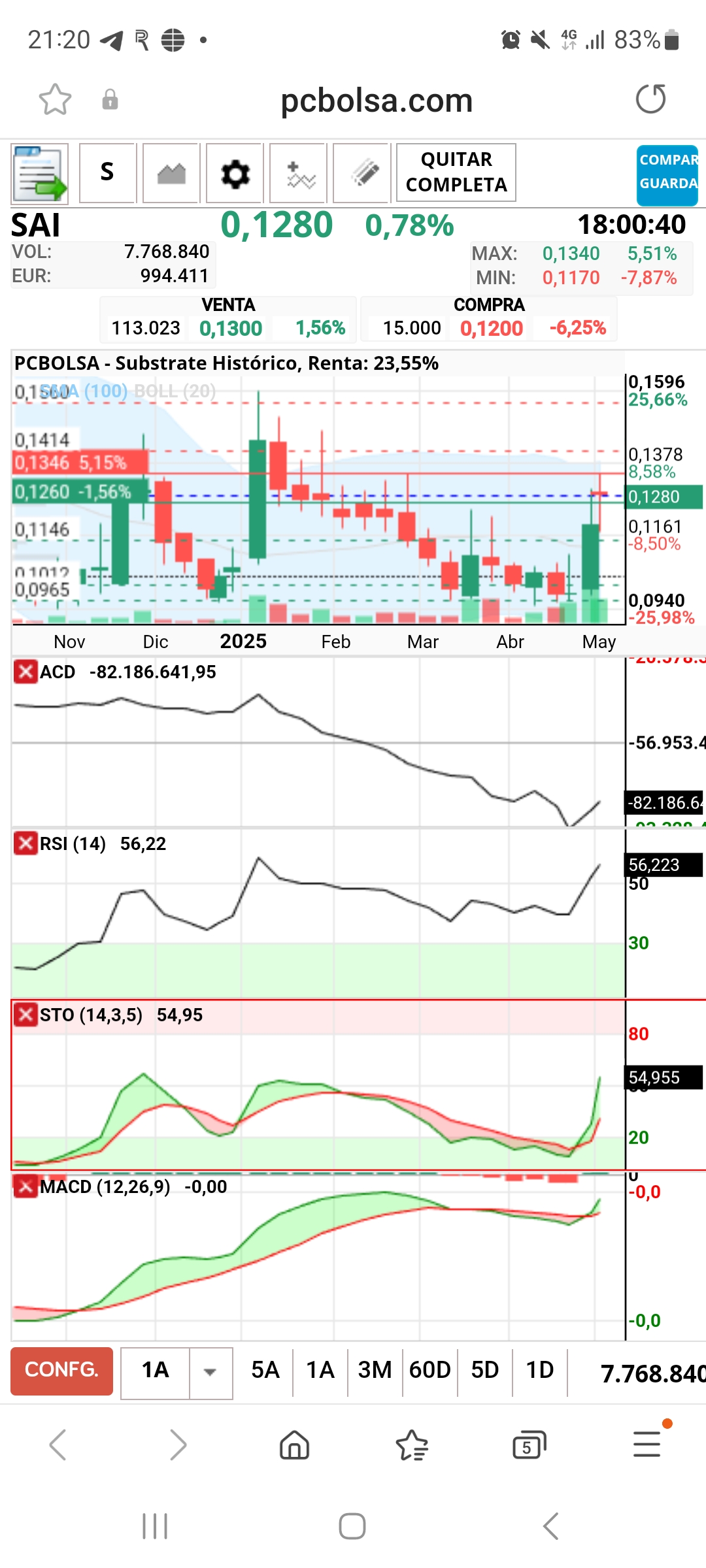This screenshot has height=1568, width=706.
Task: Reload the pcbolsa.com page
Action: (650, 99)
